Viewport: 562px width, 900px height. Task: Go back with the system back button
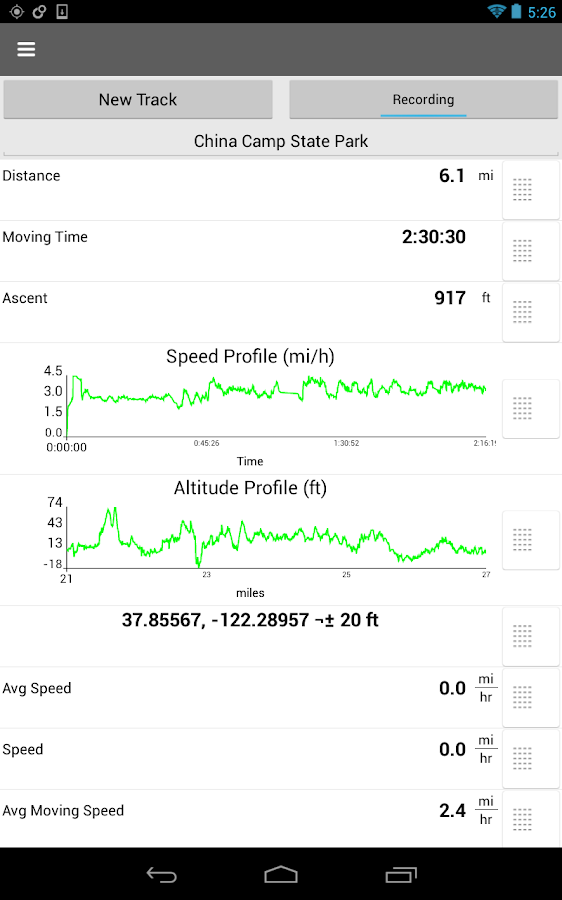click(161, 874)
